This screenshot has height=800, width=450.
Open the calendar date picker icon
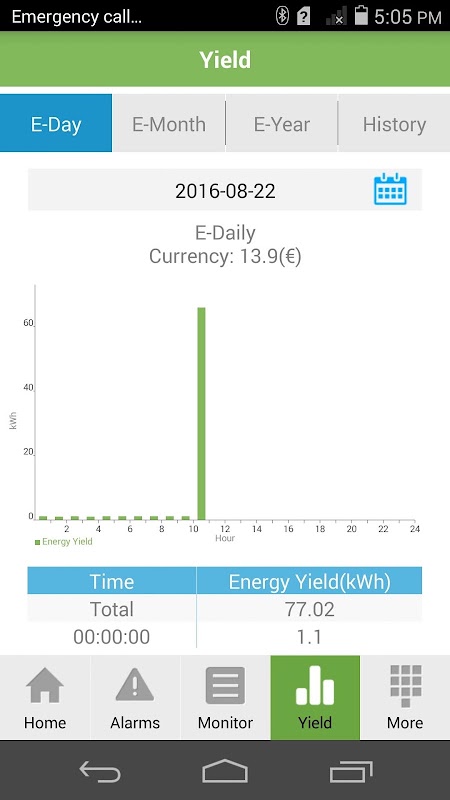pyautogui.click(x=390, y=189)
